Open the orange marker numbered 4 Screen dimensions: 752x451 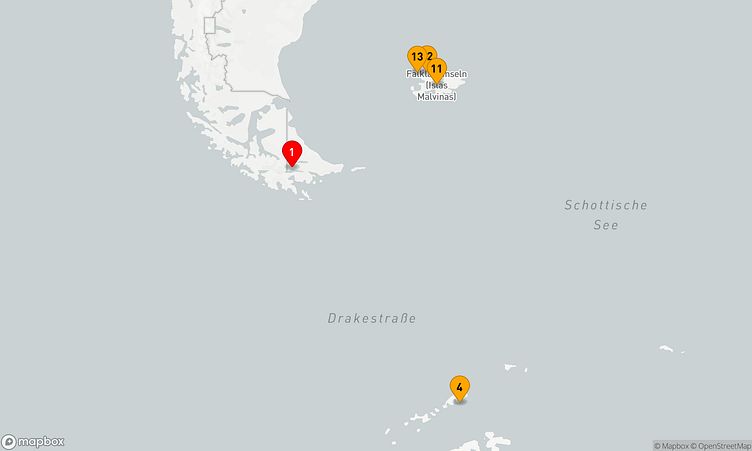pyautogui.click(x=459, y=387)
